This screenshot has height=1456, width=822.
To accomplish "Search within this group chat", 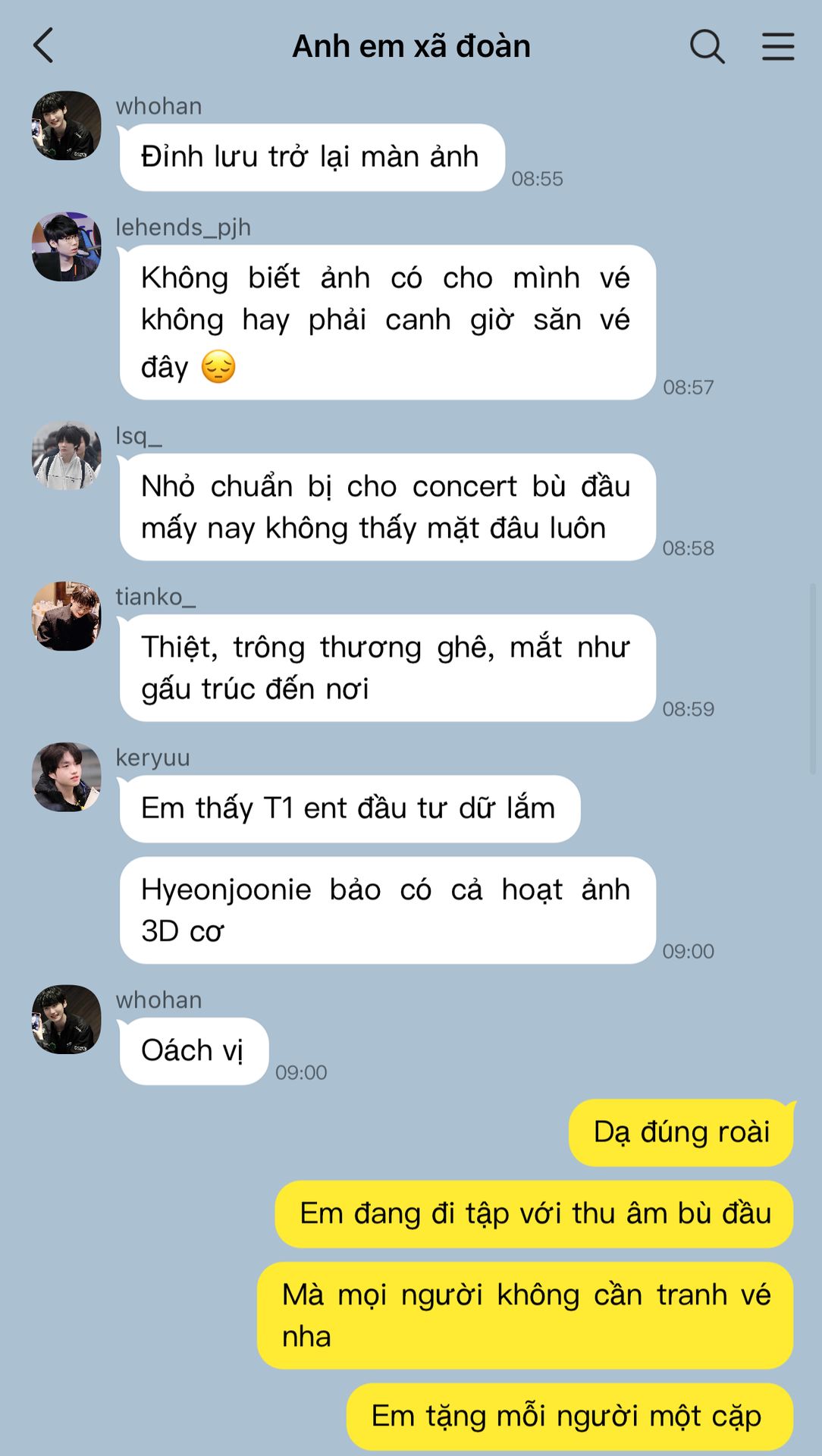I will click(x=707, y=46).
